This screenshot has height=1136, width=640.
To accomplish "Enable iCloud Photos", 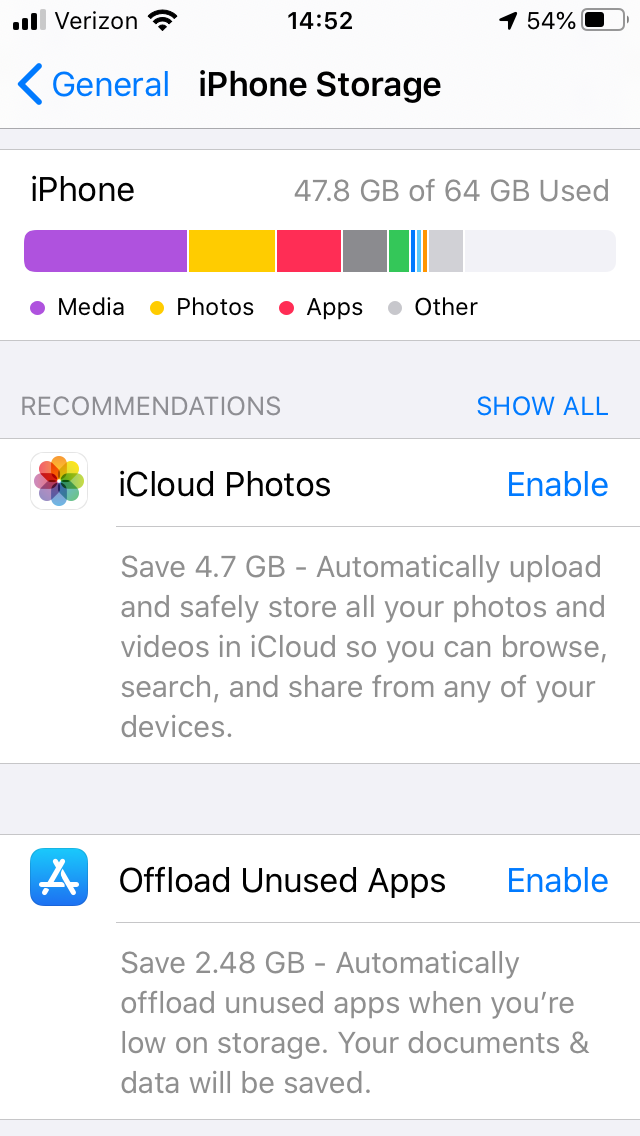I will pyautogui.click(x=557, y=484).
